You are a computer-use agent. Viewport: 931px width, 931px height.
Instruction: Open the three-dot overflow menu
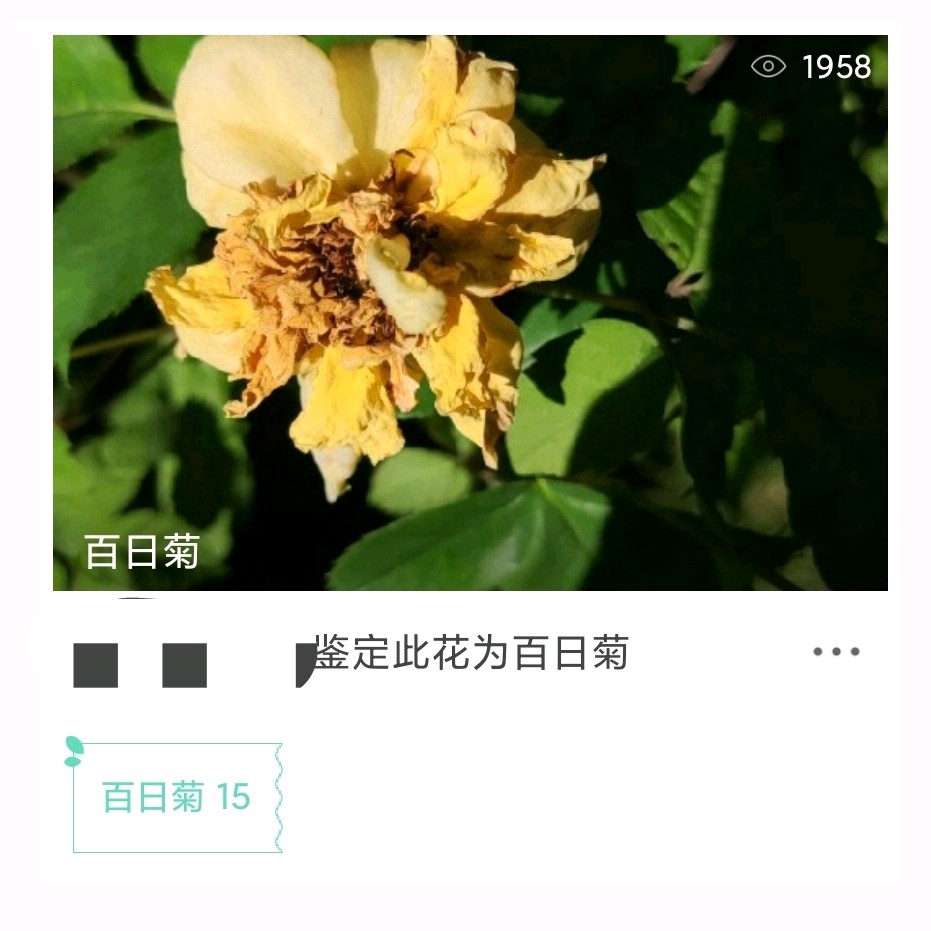[x=836, y=652]
